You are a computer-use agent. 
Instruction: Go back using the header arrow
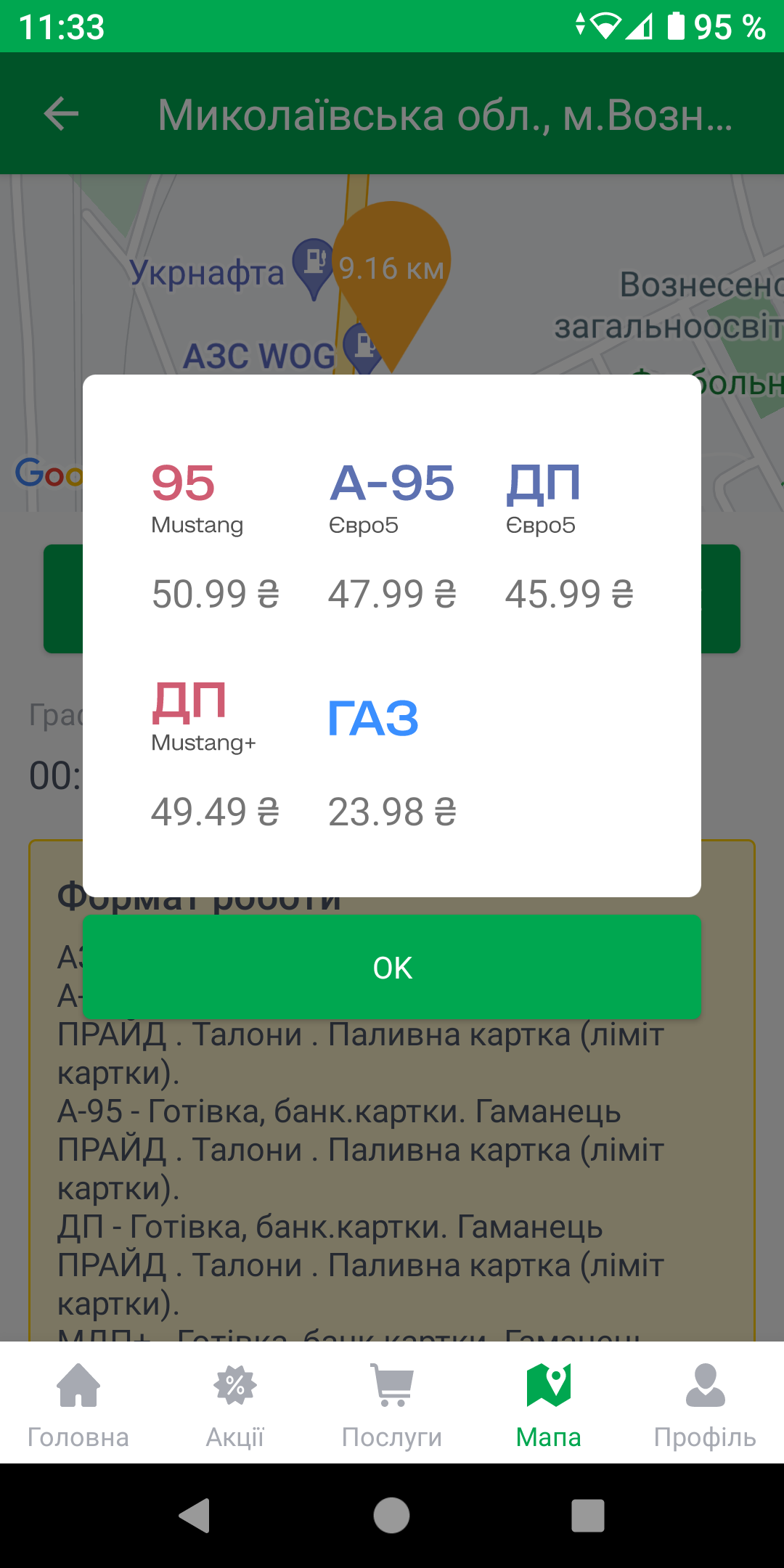coord(61,114)
